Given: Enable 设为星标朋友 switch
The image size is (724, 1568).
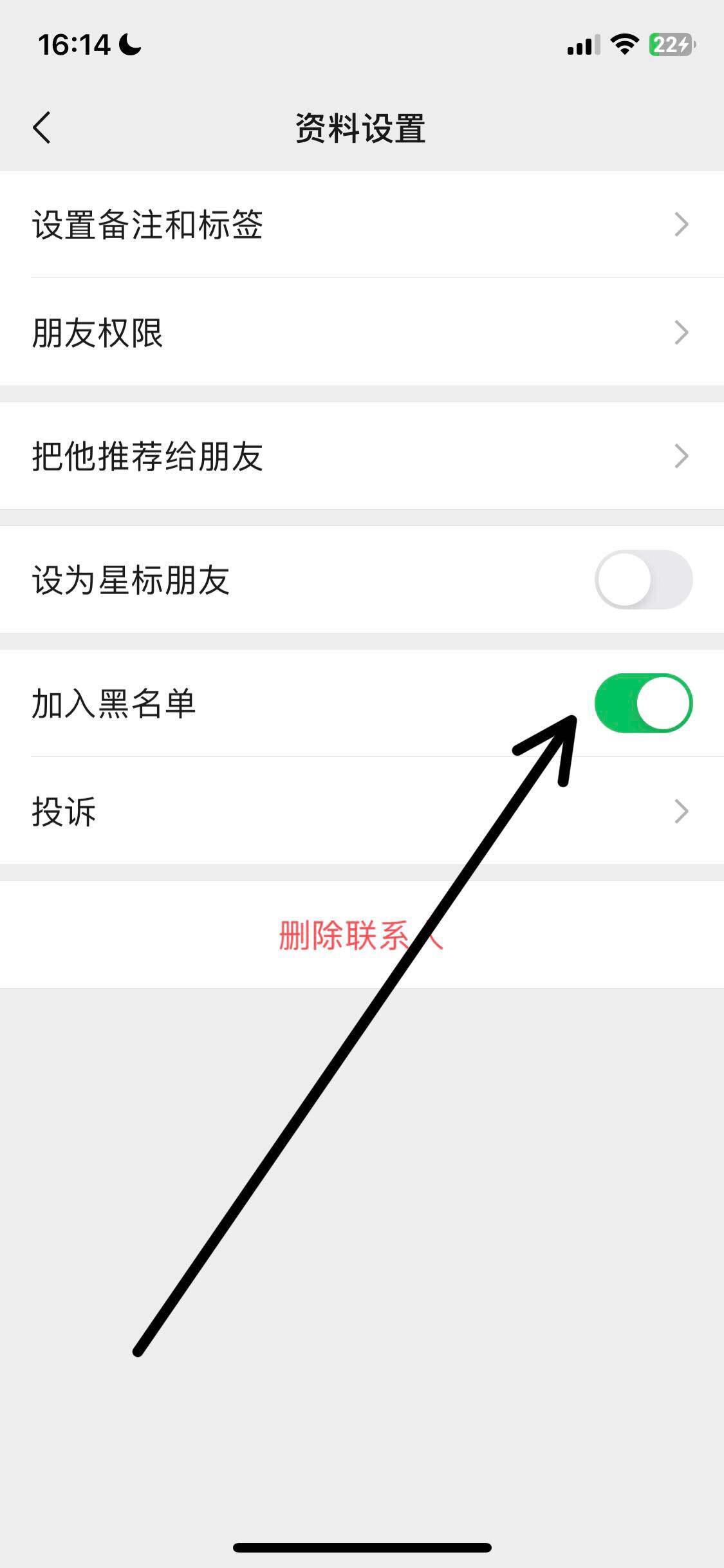Looking at the screenshot, I should [x=643, y=580].
